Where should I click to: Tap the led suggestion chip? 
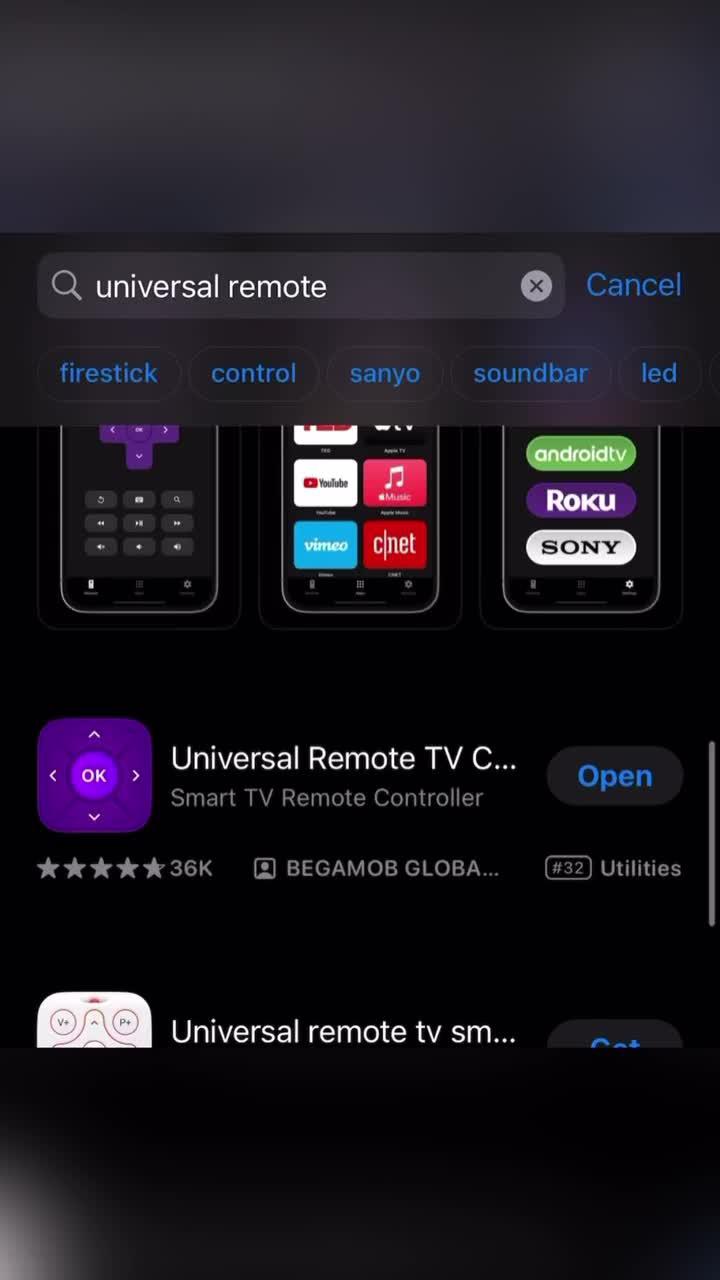click(658, 373)
